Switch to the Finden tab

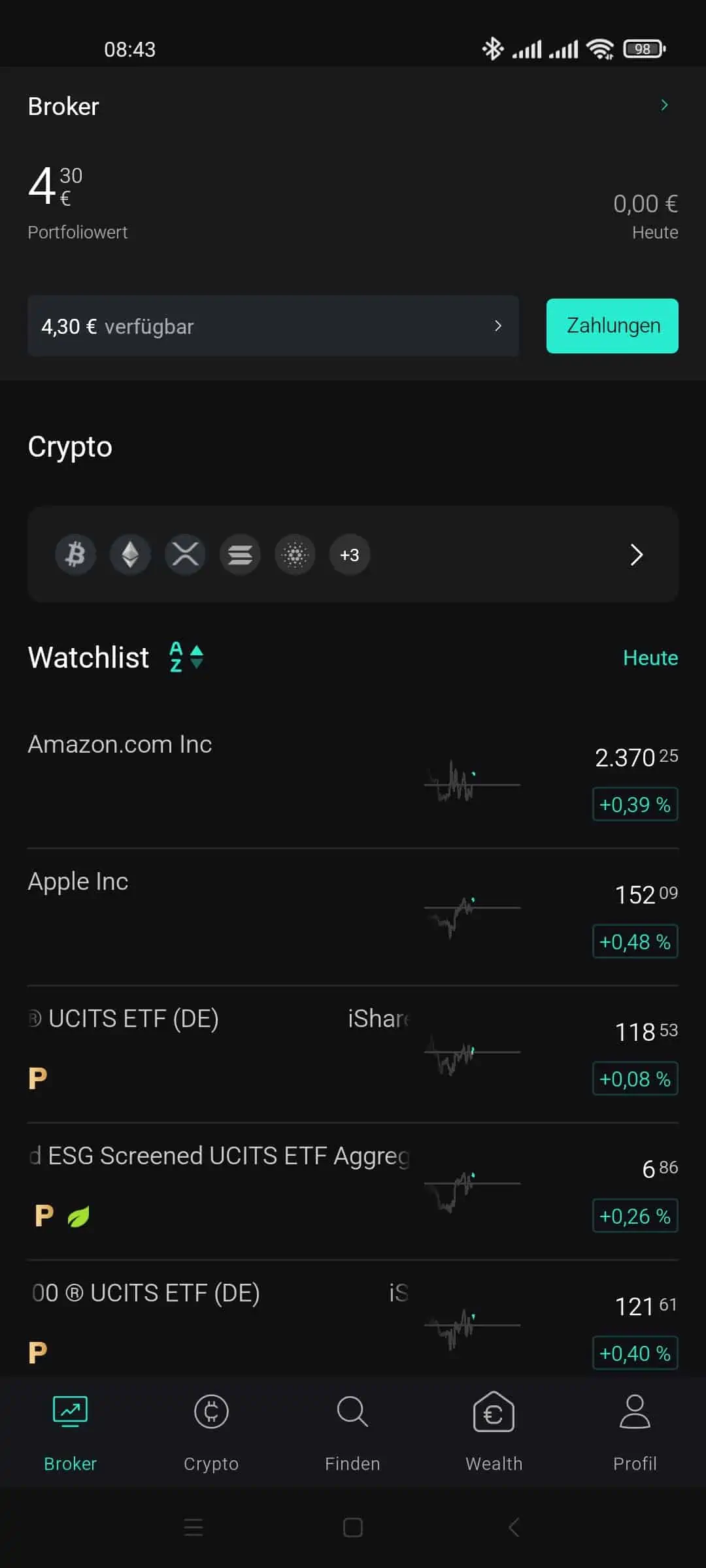(352, 1432)
